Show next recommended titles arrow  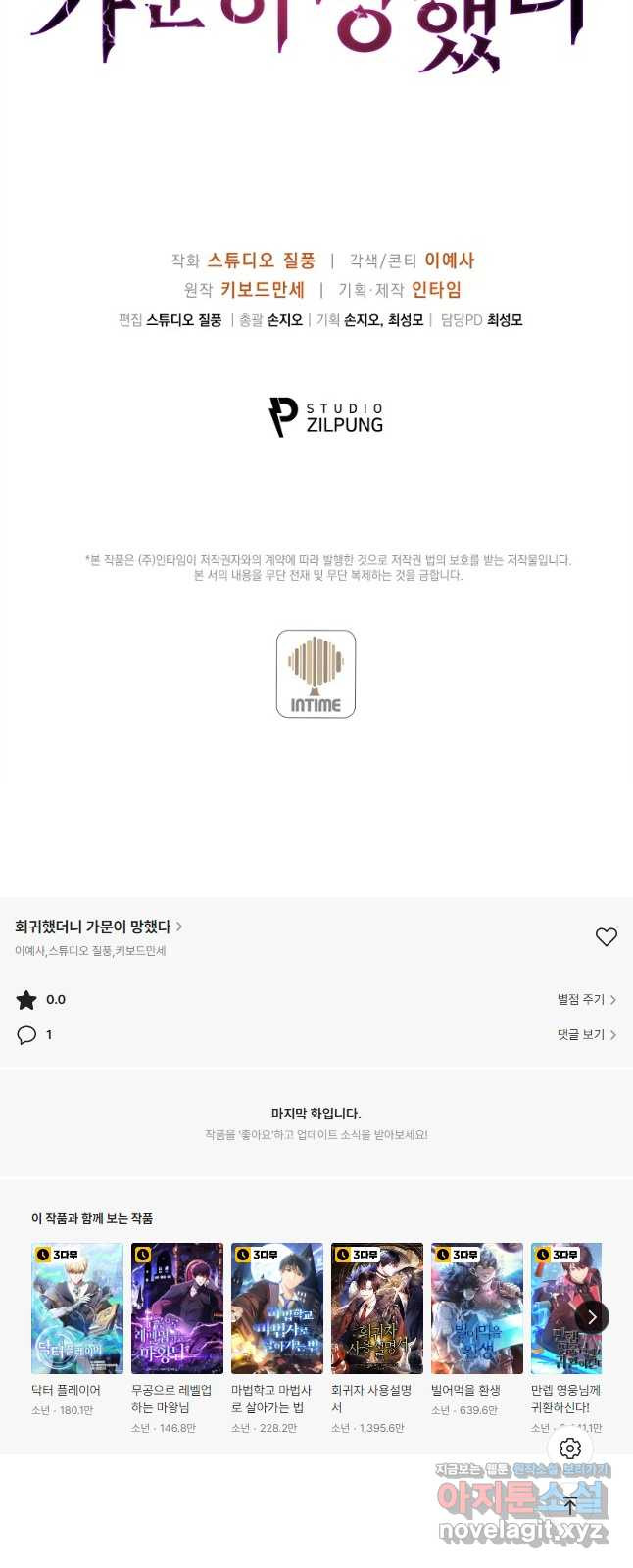(x=591, y=1317)
